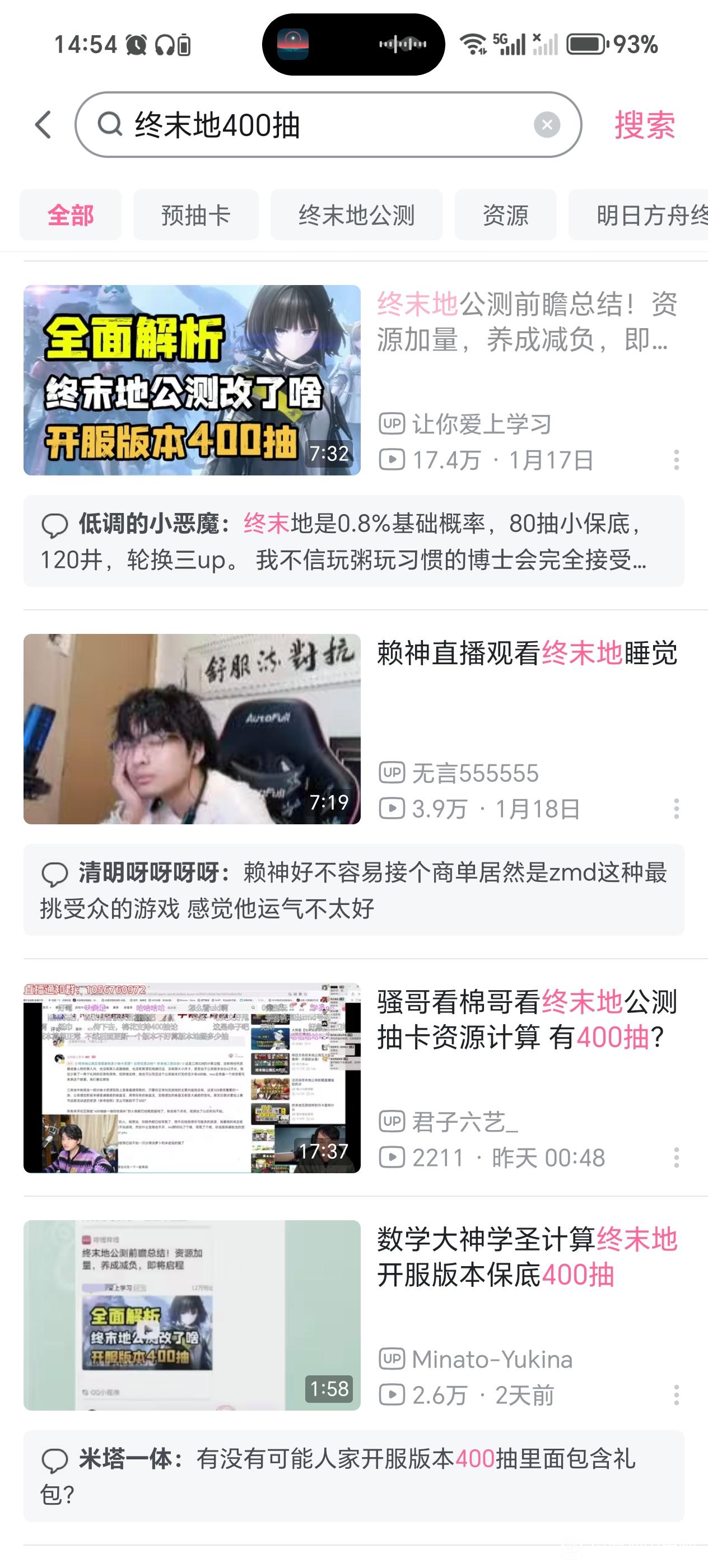Switch to the 终末地公测 tab
The width and height of the screenshot is (708, 1568).
[356, 215]
